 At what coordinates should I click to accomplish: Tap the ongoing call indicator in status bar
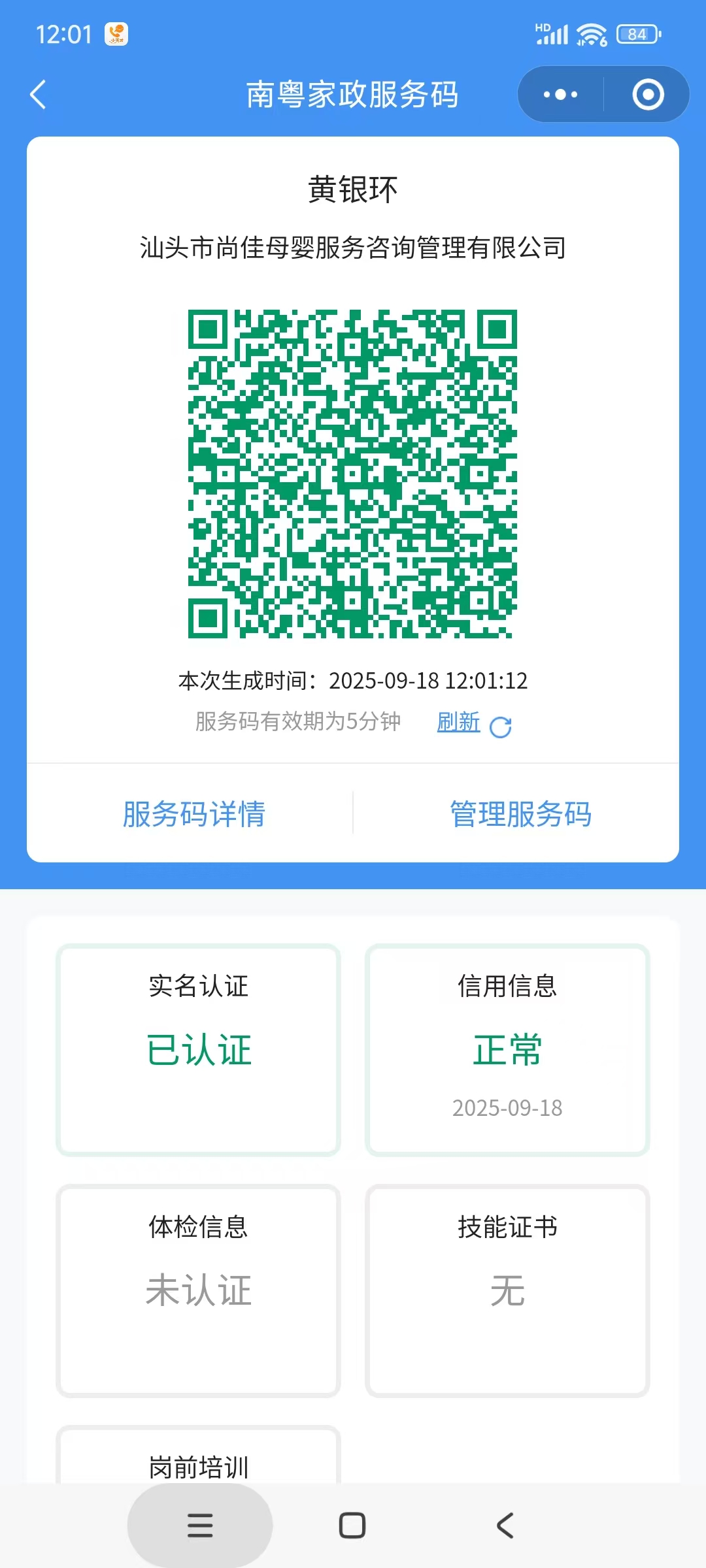pos(116,34)
